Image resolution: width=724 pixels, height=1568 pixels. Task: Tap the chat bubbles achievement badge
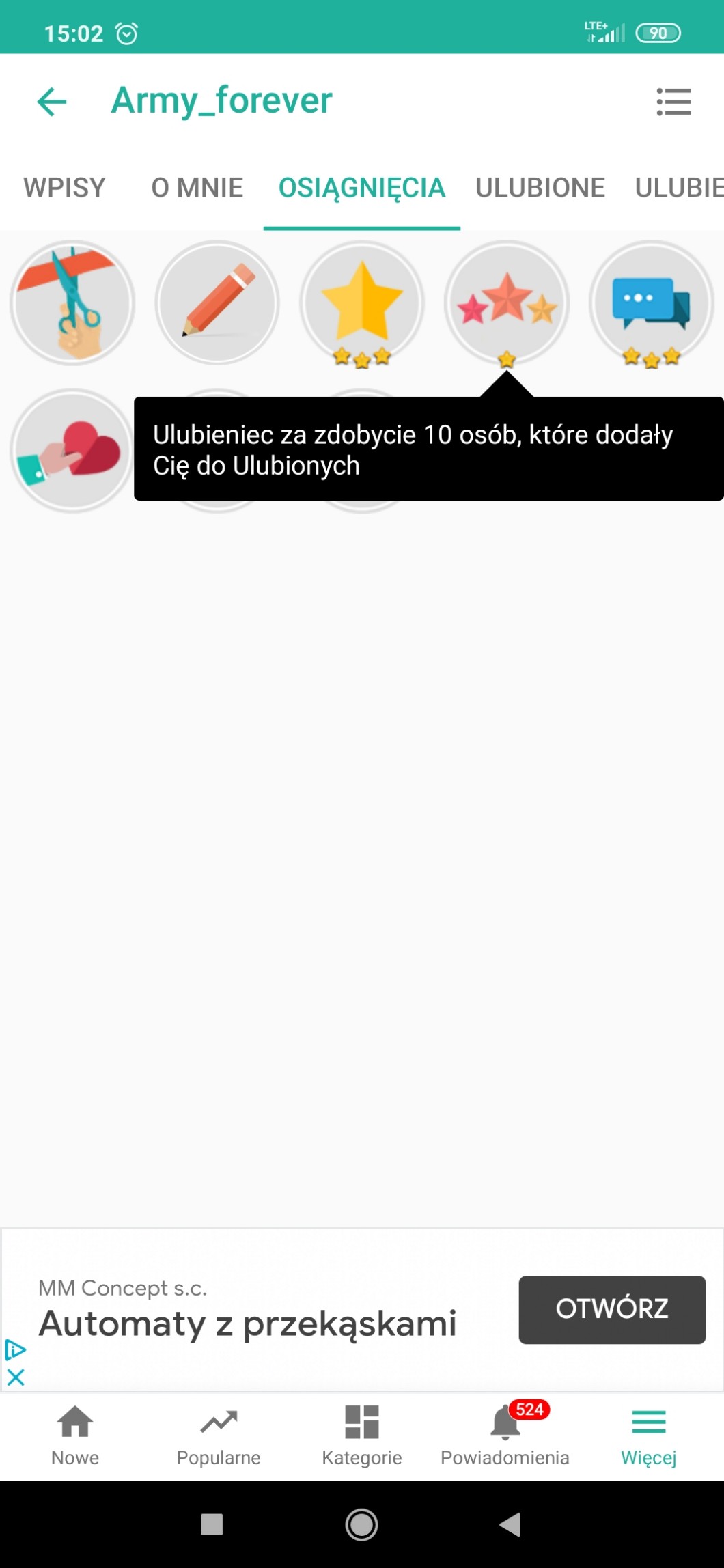pos(652,303)
